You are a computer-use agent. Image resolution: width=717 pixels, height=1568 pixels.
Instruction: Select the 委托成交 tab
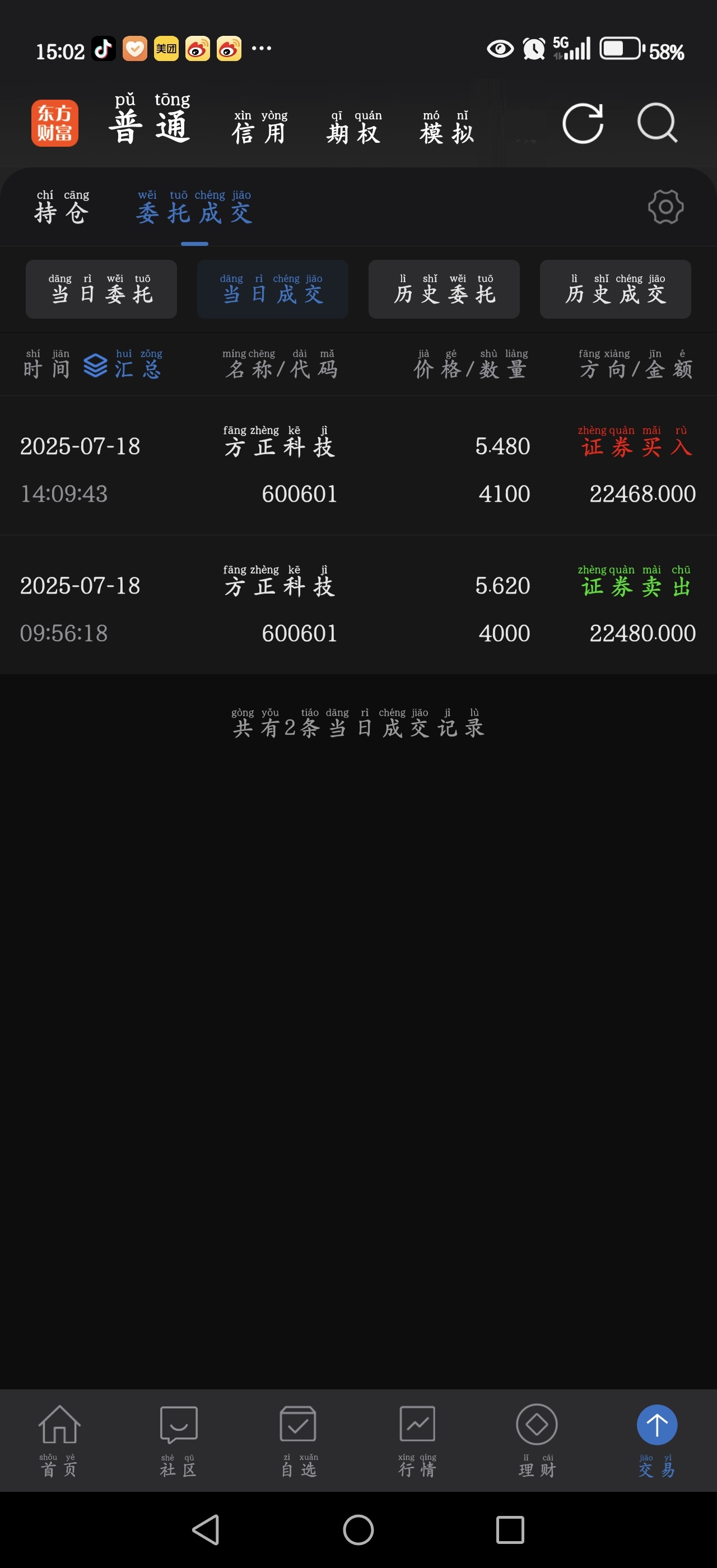[x=194, y=207]
